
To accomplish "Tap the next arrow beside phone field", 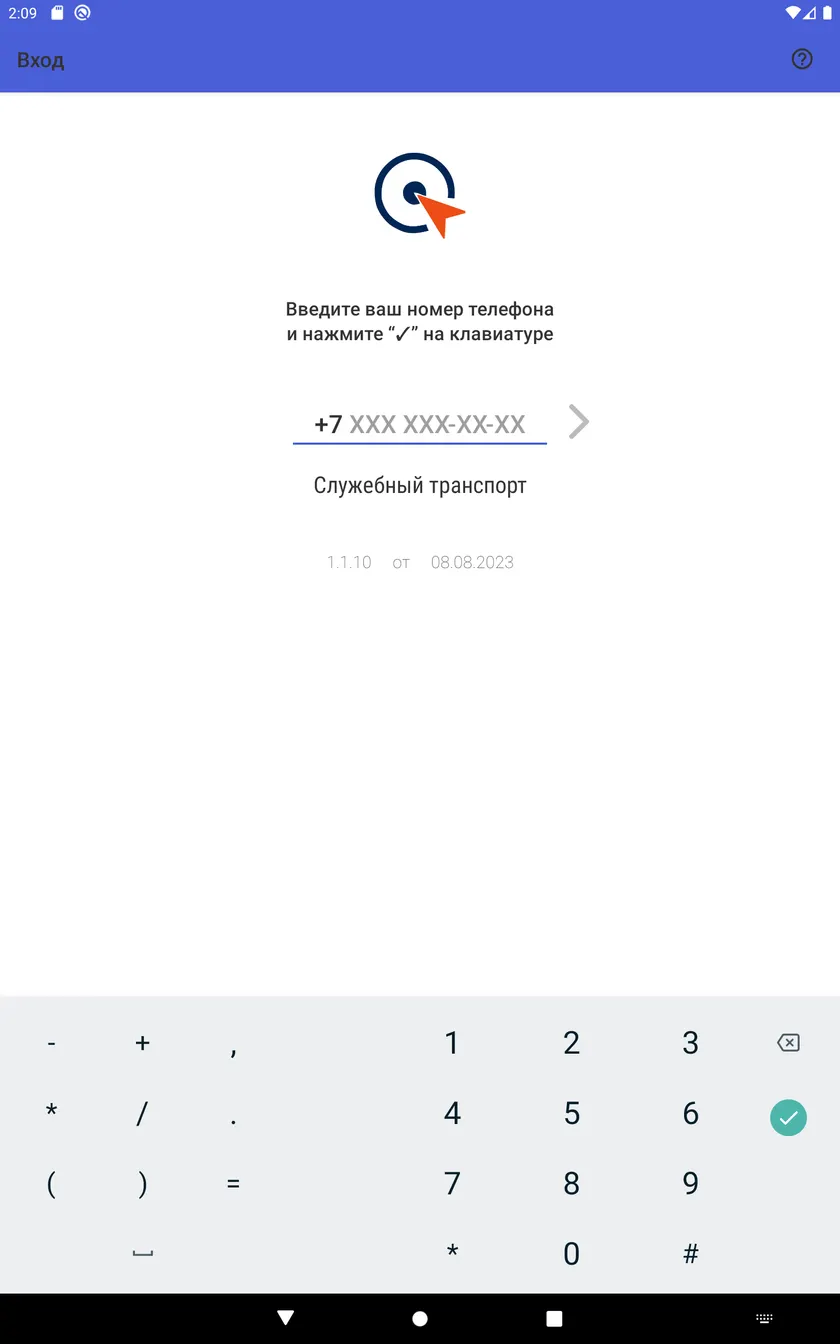I will click(x=579, y=422).
